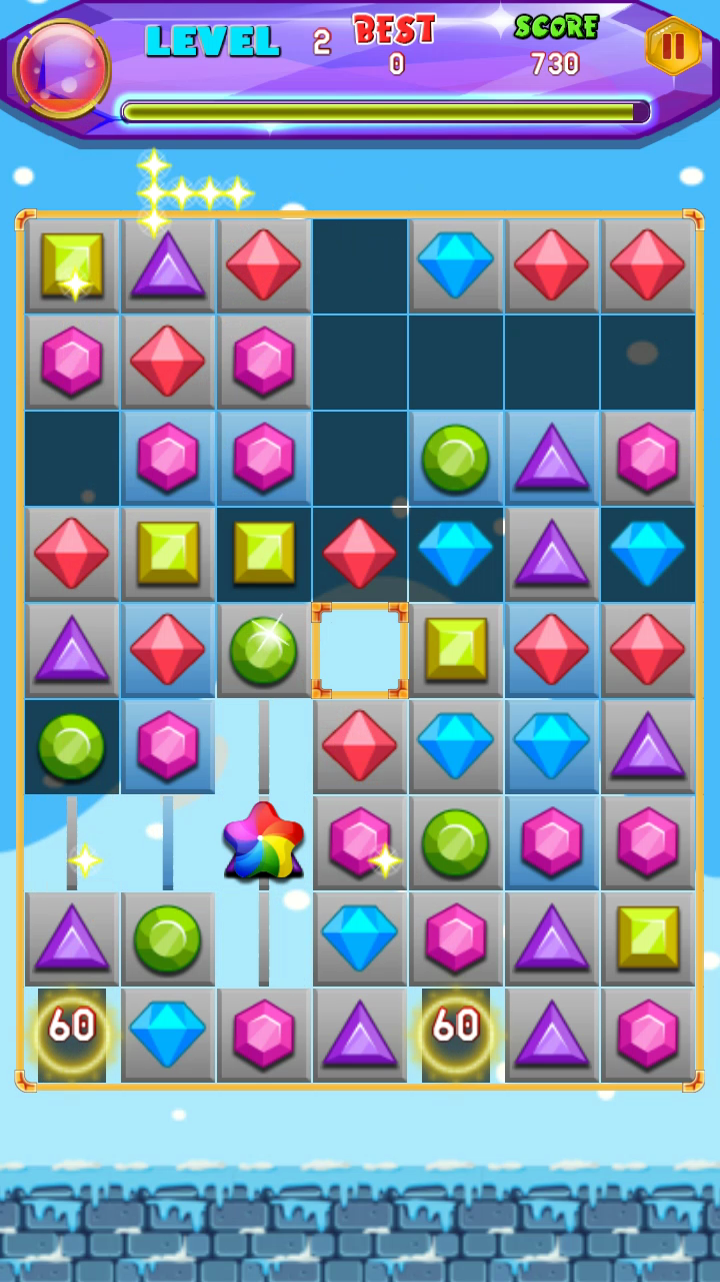The width and height of the screenshot is (720, 1282).
Task: Tap the rainbow star gem
Action: tap(263, 842)
